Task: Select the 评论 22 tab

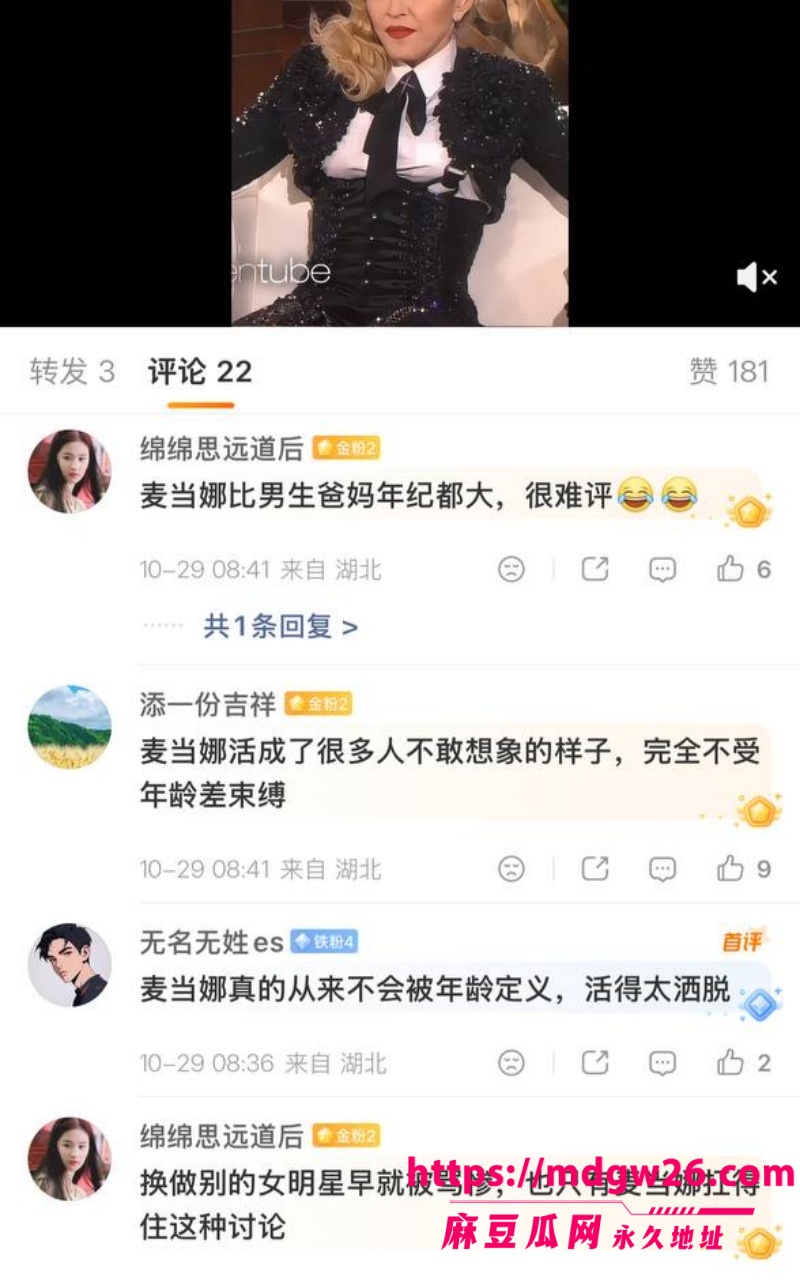Action: click(200, 372)
